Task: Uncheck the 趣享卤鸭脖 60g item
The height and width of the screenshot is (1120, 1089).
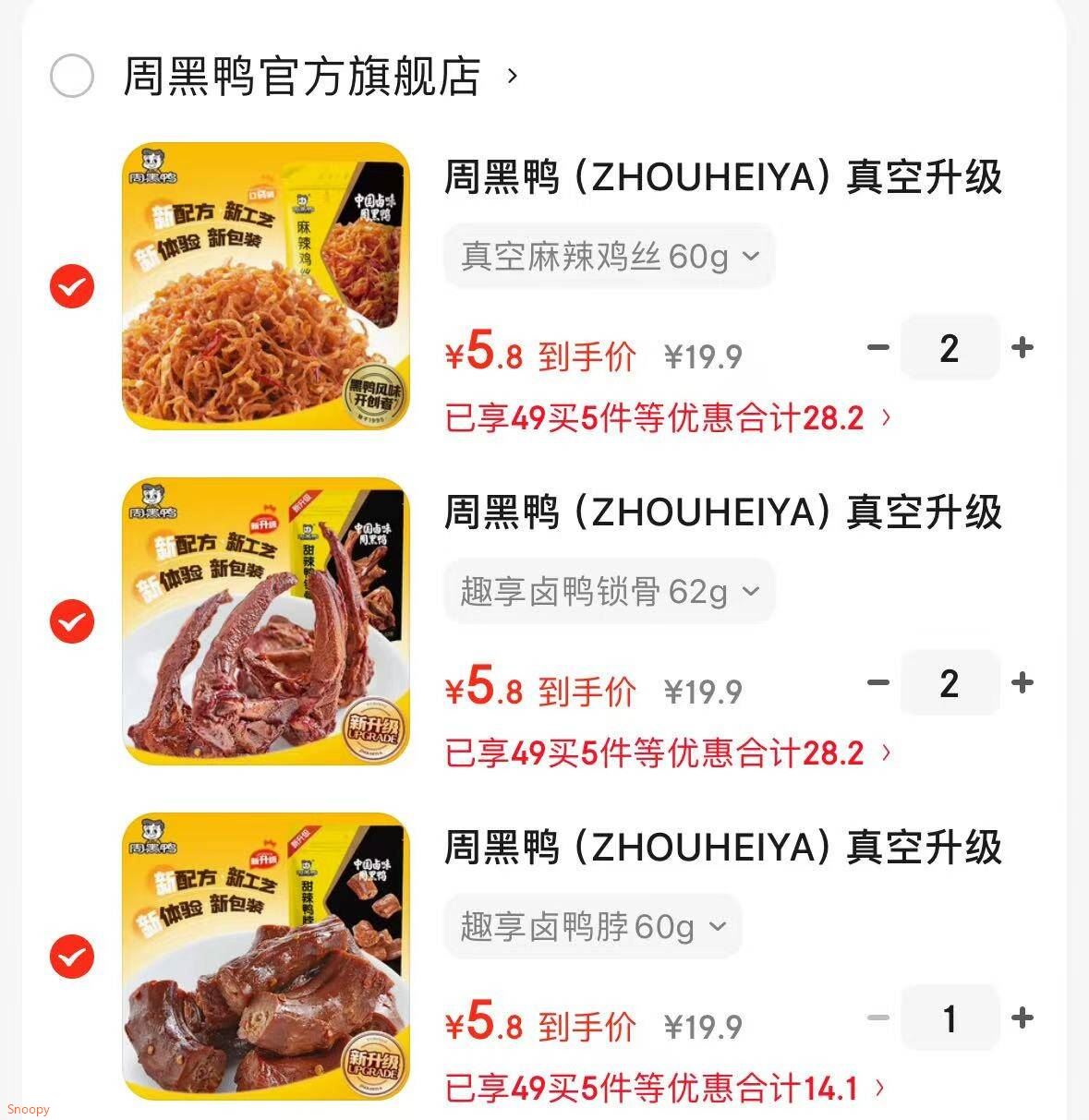Action: click(x=72, y=957)
